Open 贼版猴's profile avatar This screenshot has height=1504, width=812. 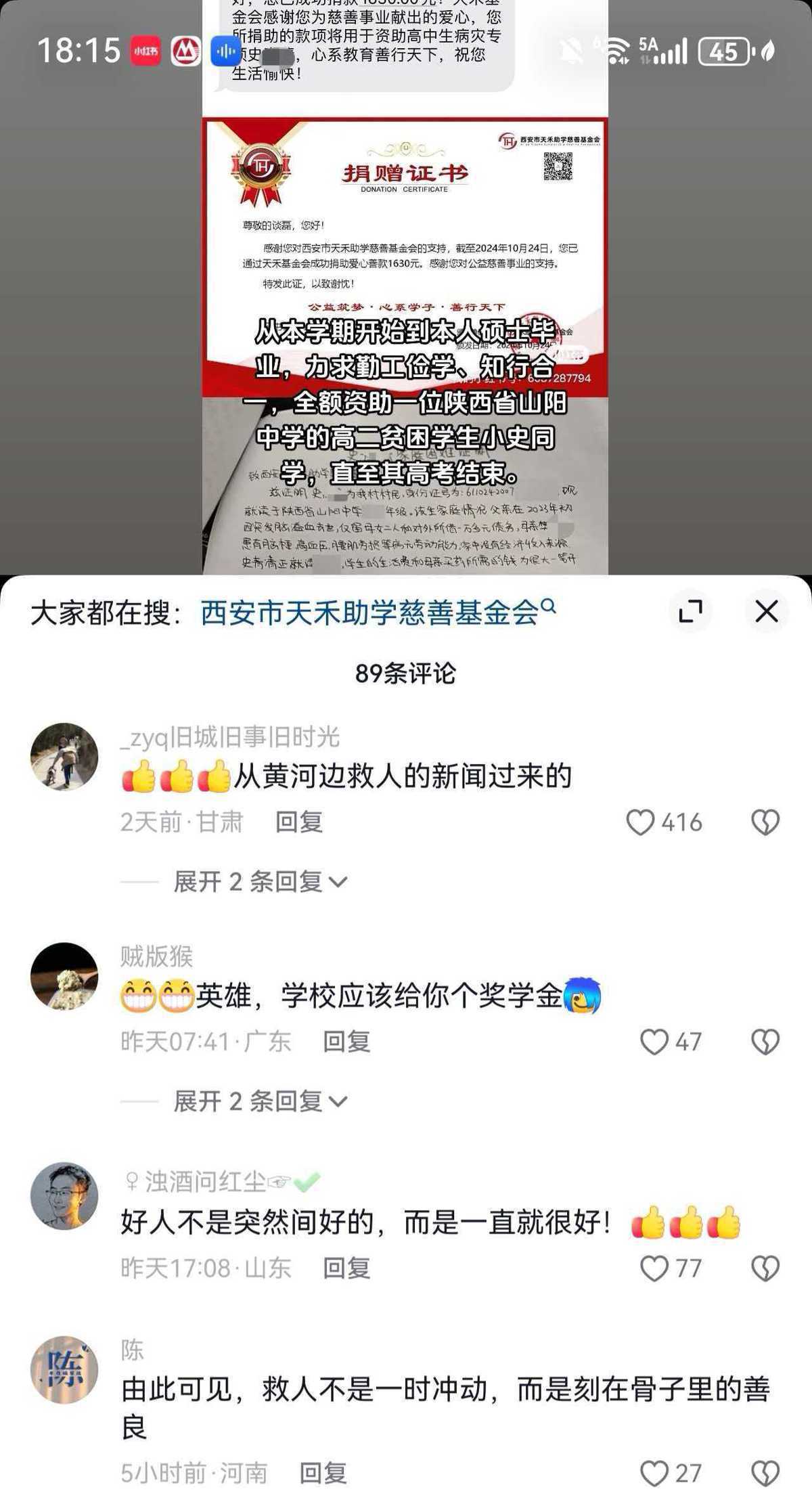click(x=64, y=976)
